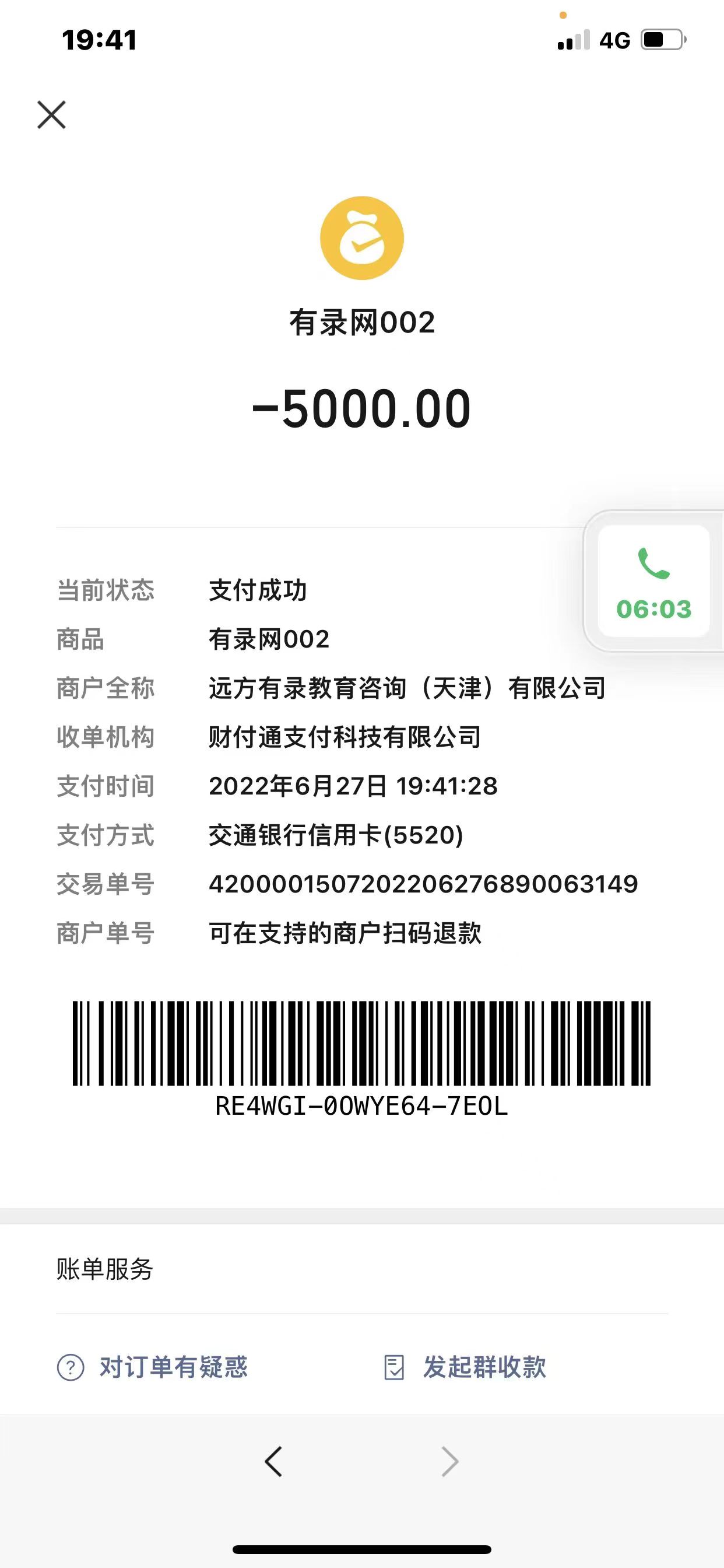Image resolution: width=724 pixels, height=1568 pixels.
Task: Go back using the bottom left arrow
Action: [x=274, y=1461]
